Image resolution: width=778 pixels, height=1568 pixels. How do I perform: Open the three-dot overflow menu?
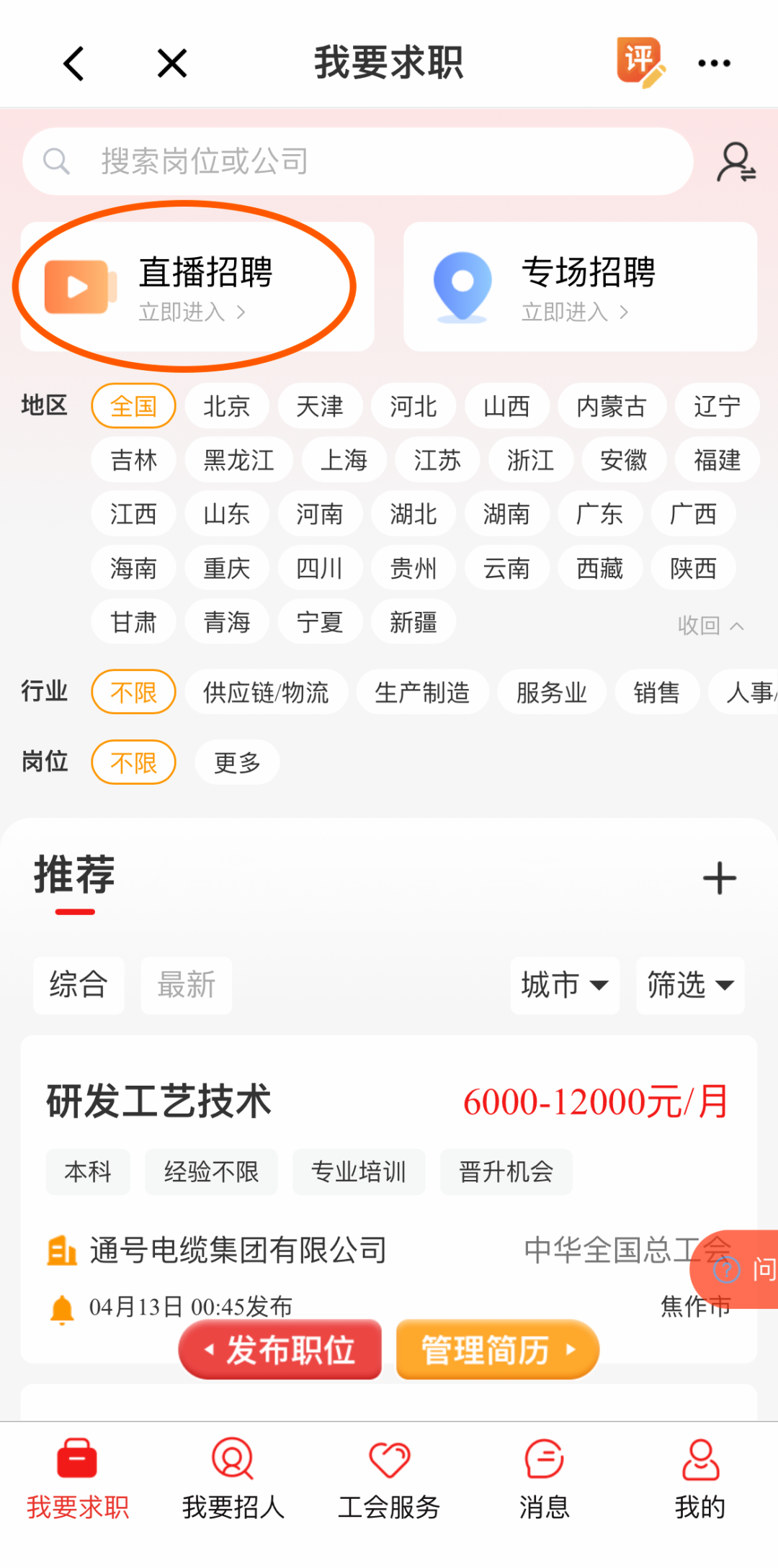pos(715,63)
